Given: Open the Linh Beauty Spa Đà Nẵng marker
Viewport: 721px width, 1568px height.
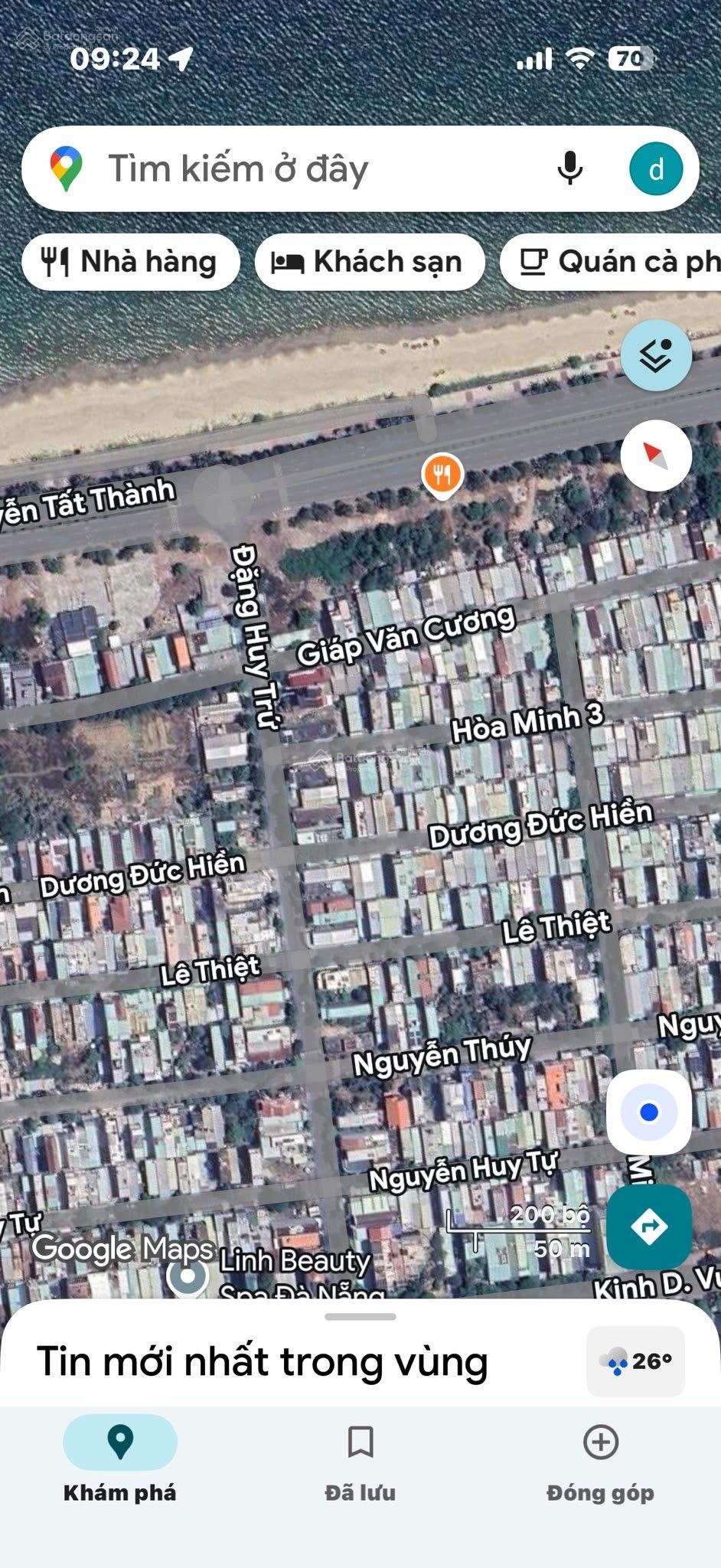Looking at the screenshot, I should (188, 1276).
